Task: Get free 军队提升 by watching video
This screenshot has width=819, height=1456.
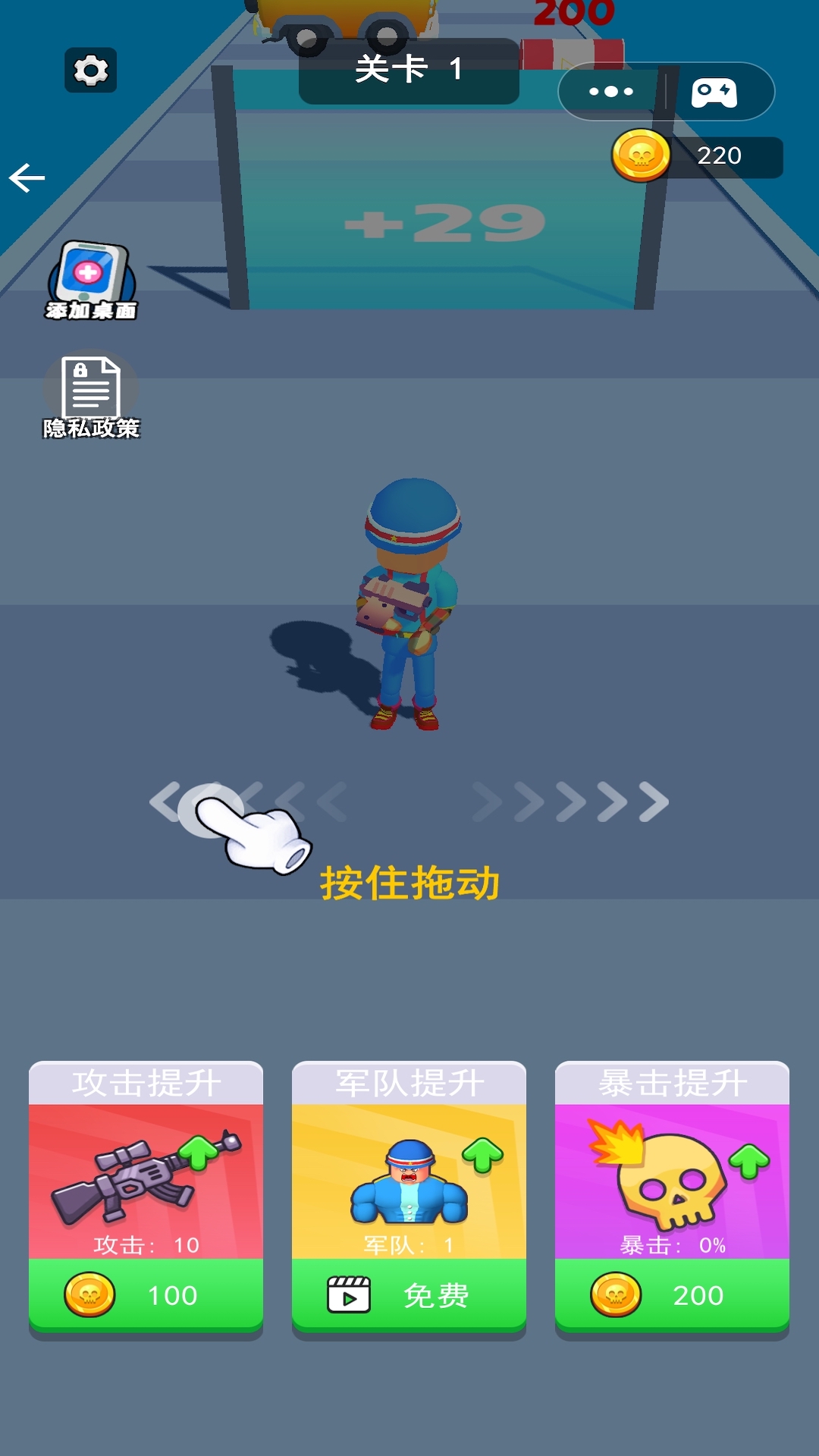Action: point(409,1294)
